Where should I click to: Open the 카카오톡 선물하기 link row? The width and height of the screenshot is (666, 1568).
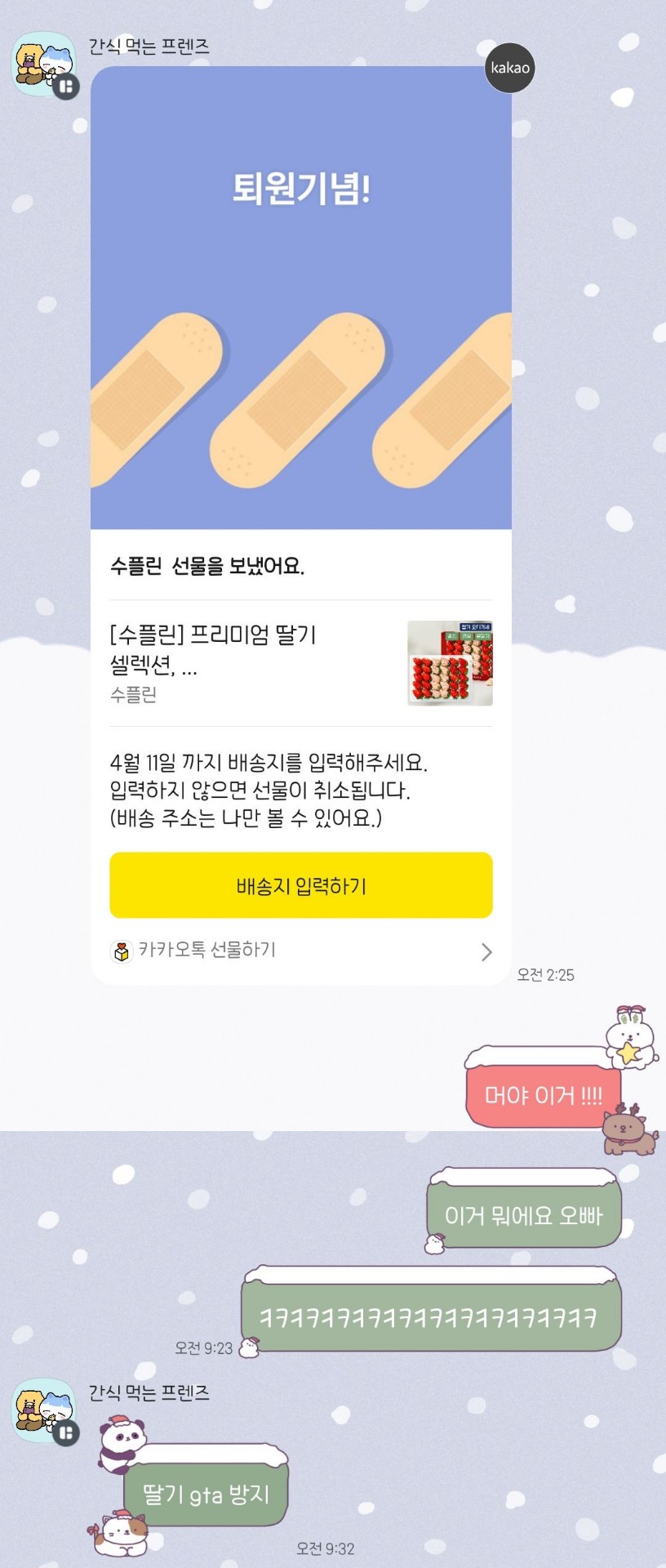tap(300, 951)
